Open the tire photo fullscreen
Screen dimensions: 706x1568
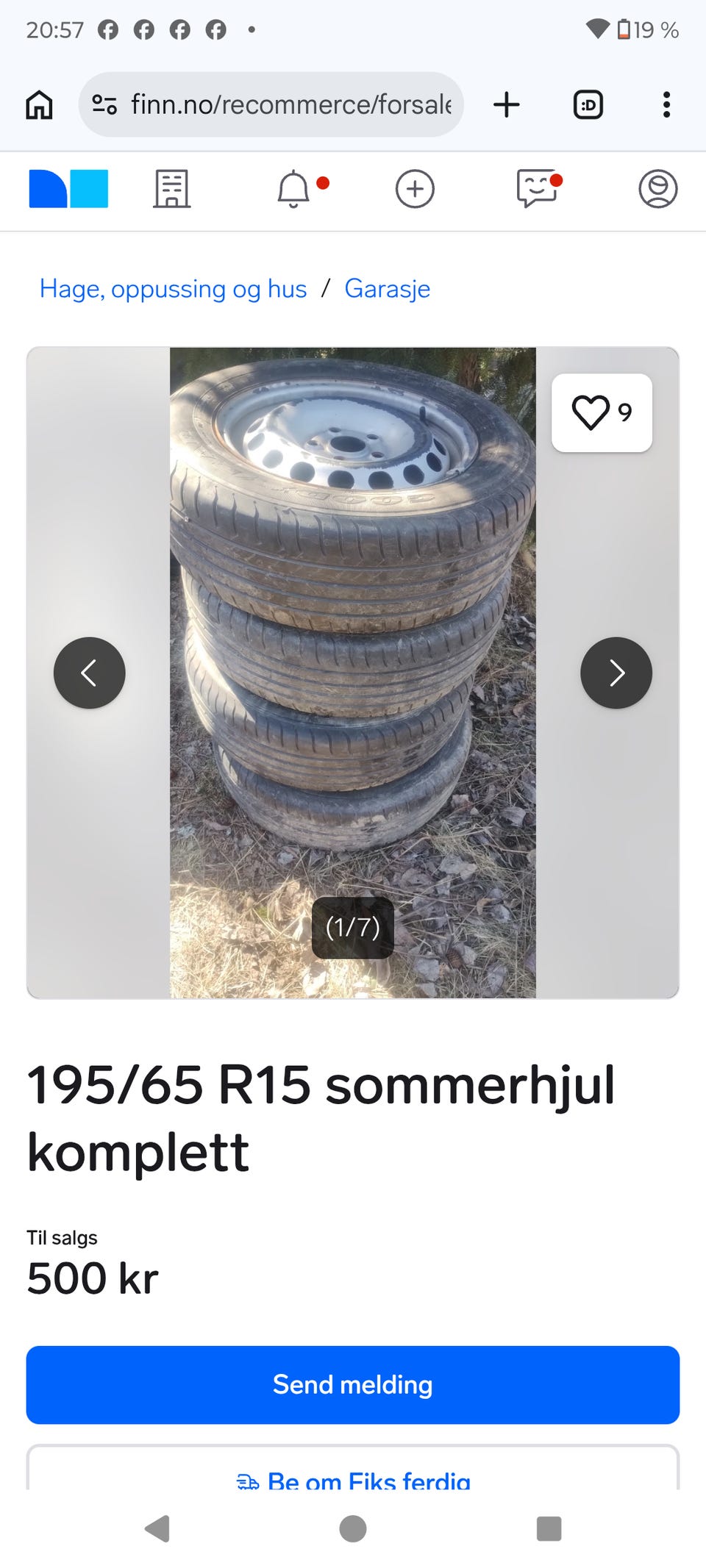coord(353,673)
